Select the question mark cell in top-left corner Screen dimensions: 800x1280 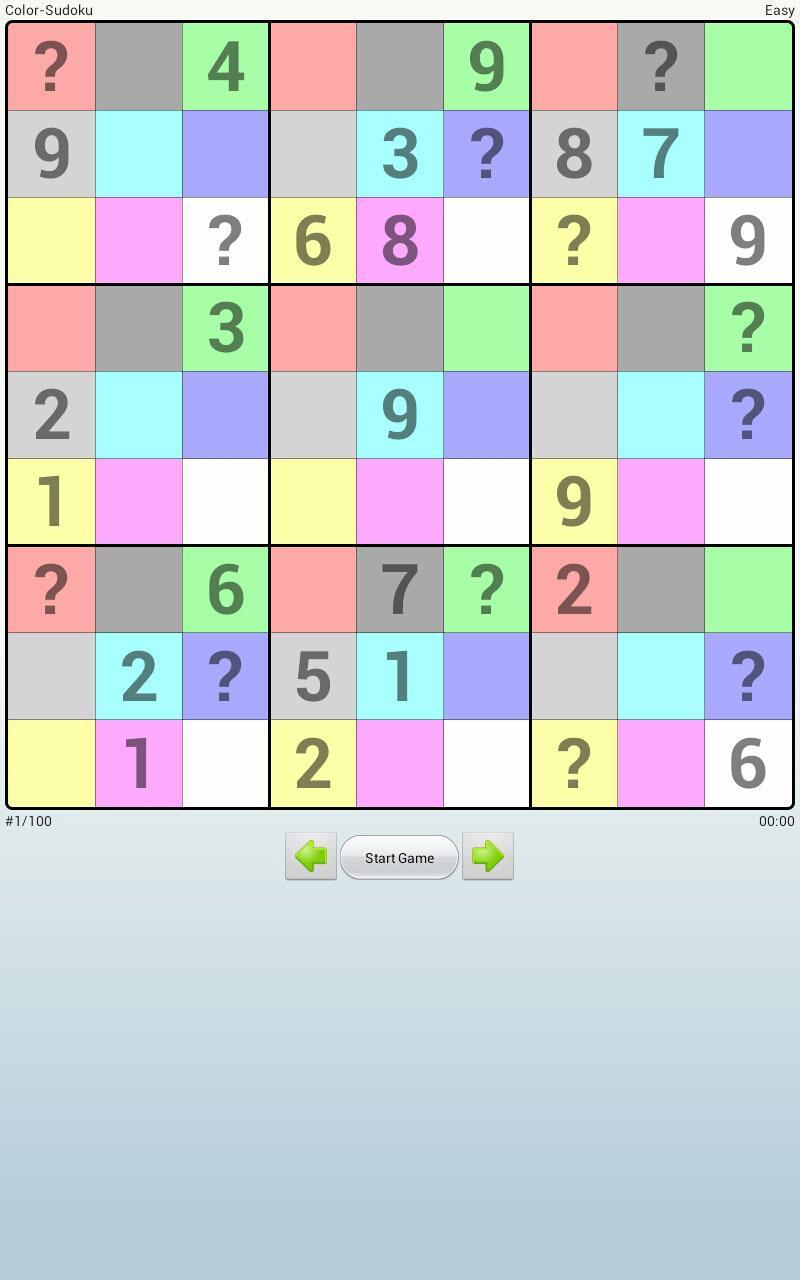pos(52,68)
